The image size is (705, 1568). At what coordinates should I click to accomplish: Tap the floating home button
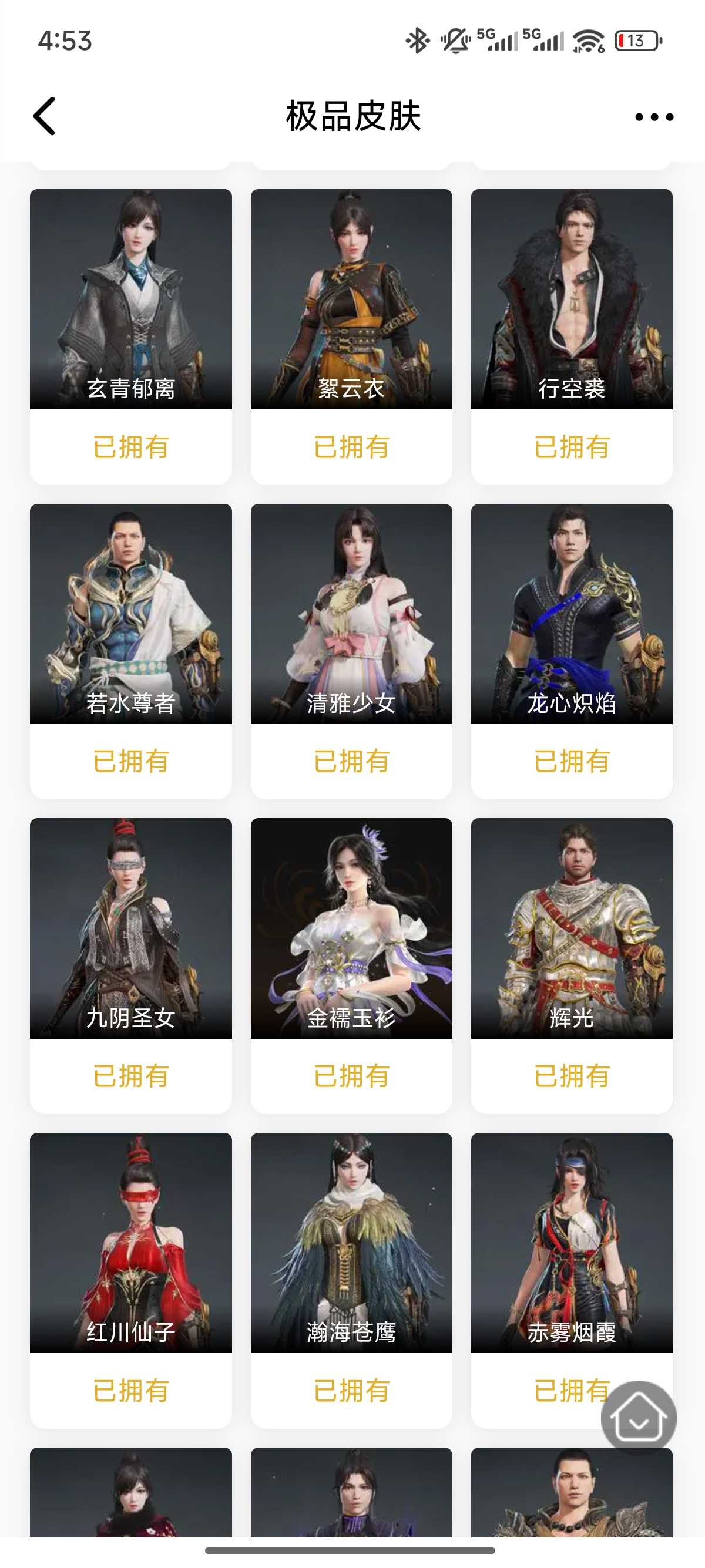click(638, 1418)
